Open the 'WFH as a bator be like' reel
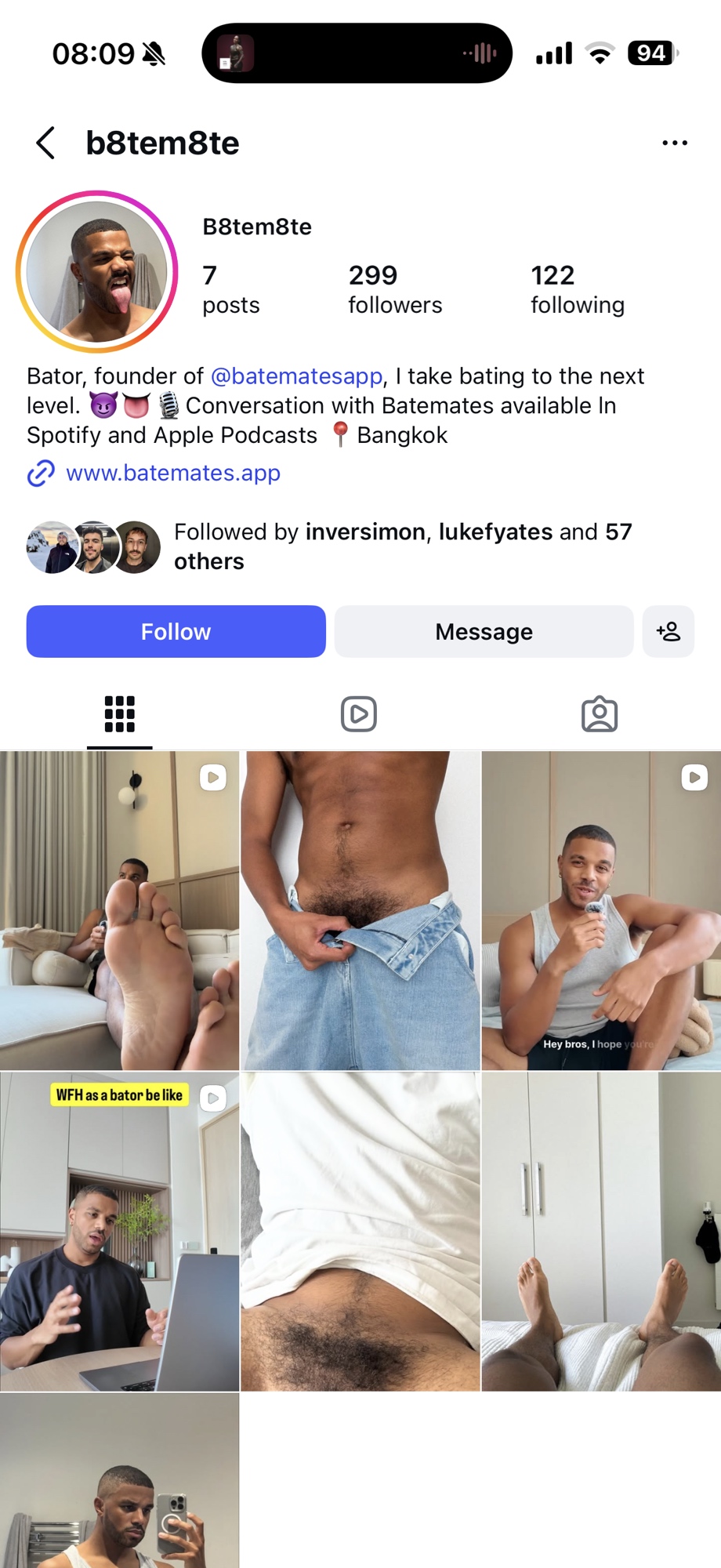This screenshot has height=1568, width=721. [x=119, y=1232]
